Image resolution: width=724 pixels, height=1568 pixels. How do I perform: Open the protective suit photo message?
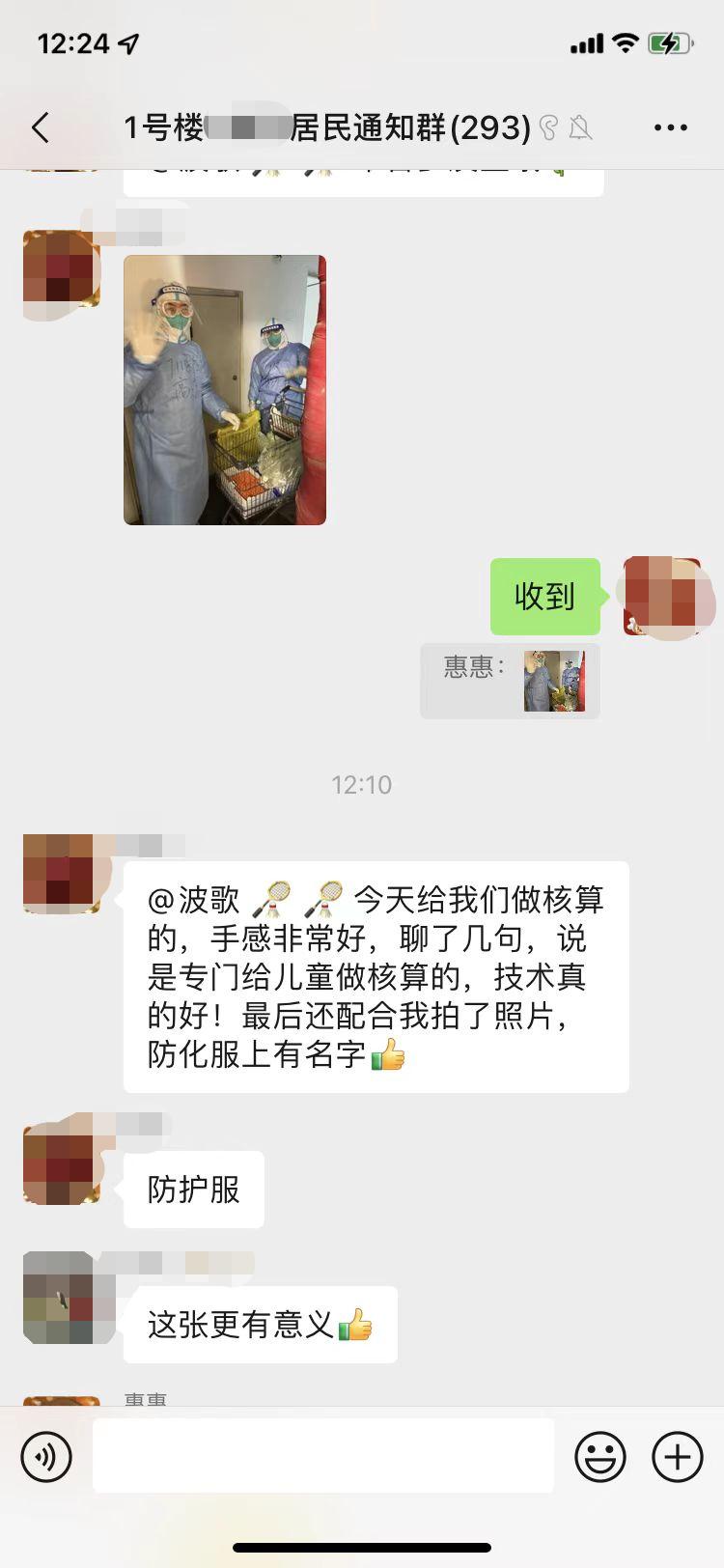tap(225, 390)
